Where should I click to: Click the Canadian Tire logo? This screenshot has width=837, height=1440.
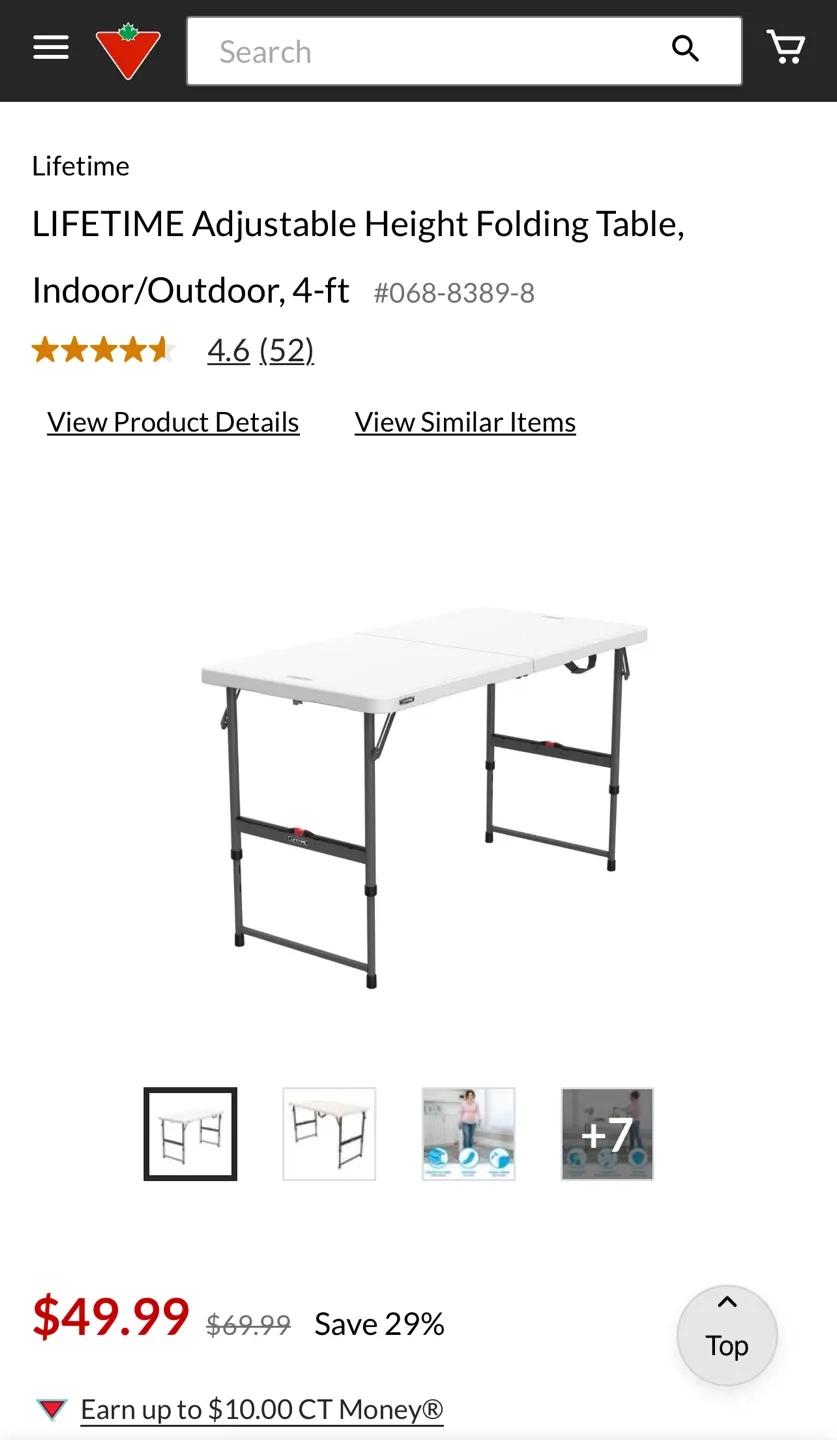point(129,49)
